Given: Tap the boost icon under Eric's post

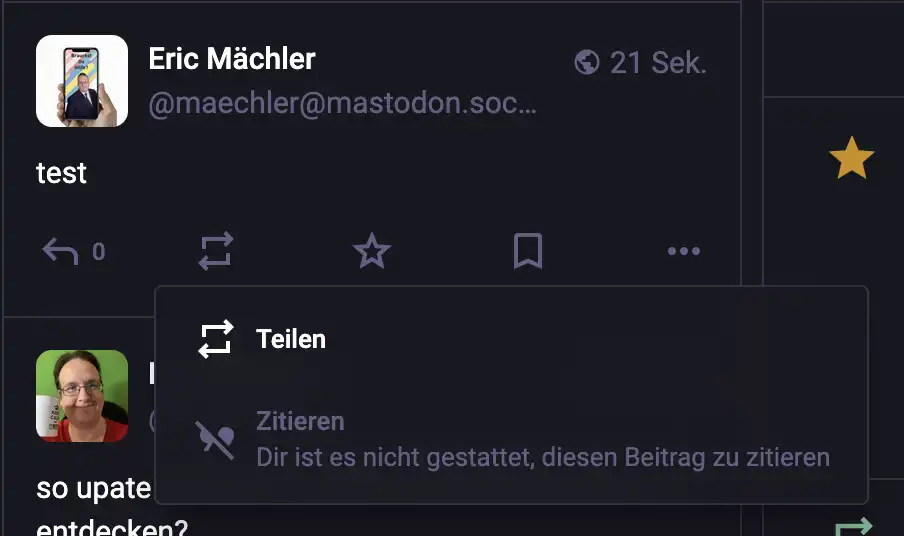Looking at the screenshot, I should coord(216,252).
